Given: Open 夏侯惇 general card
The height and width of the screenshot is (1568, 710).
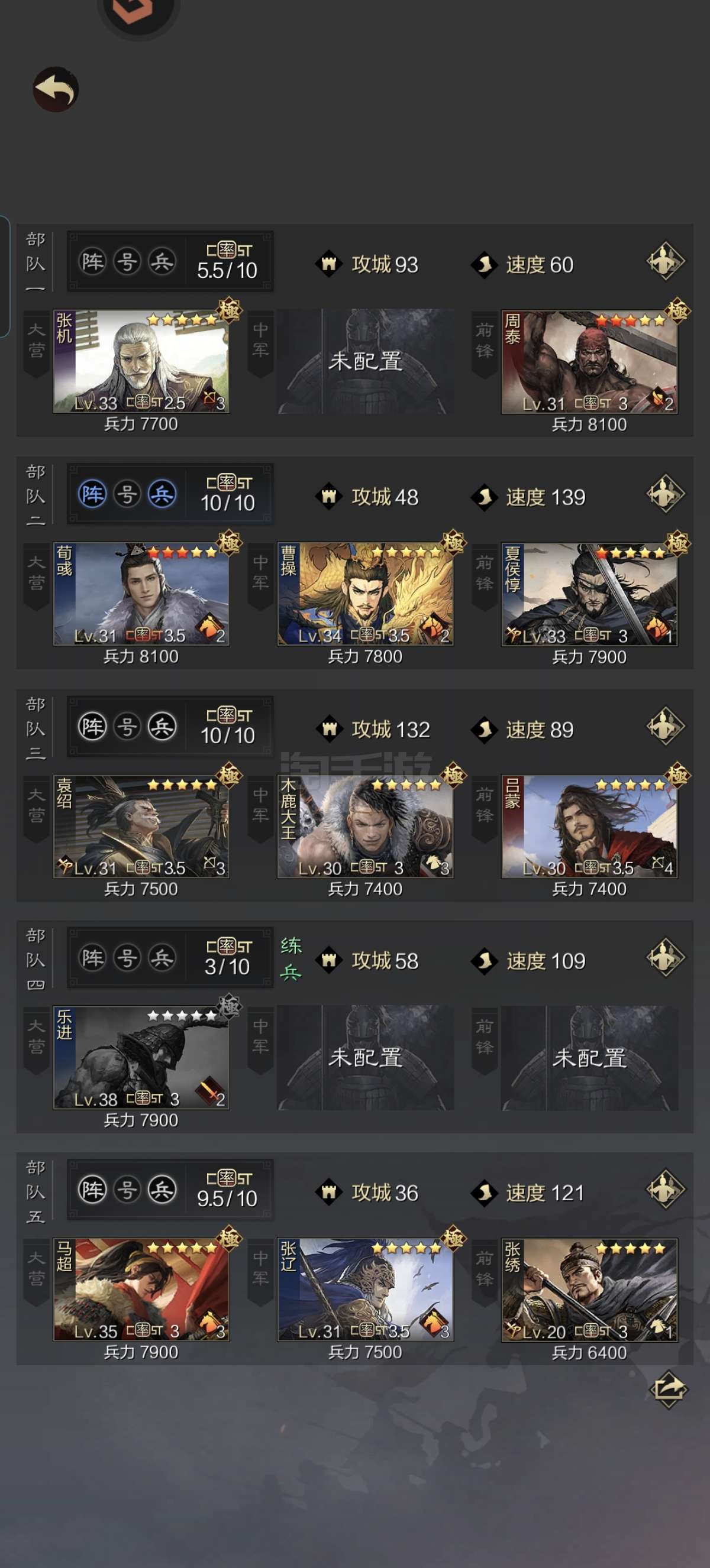Looking at the screenshot, I should pos(589,594).
